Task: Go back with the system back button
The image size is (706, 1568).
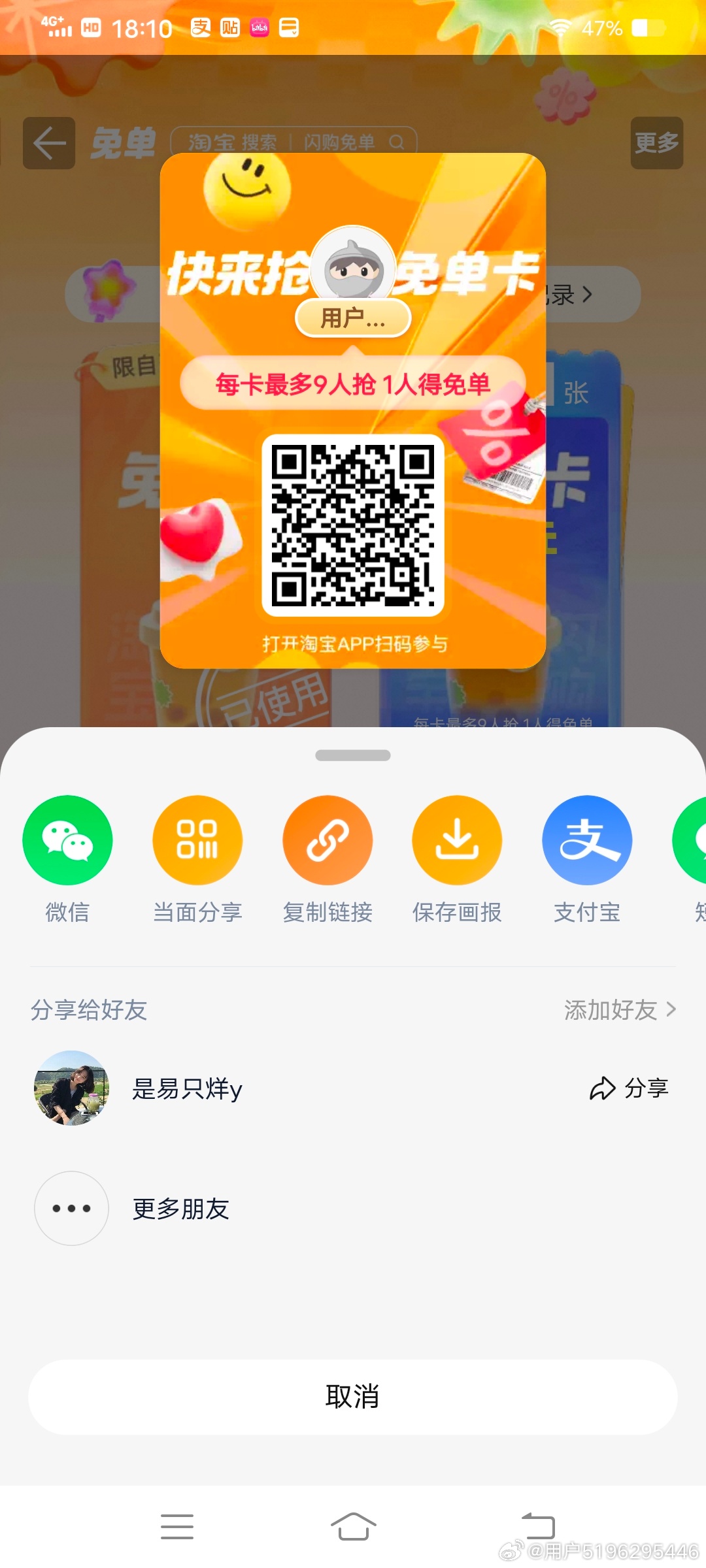Action: coord(537,1526)
